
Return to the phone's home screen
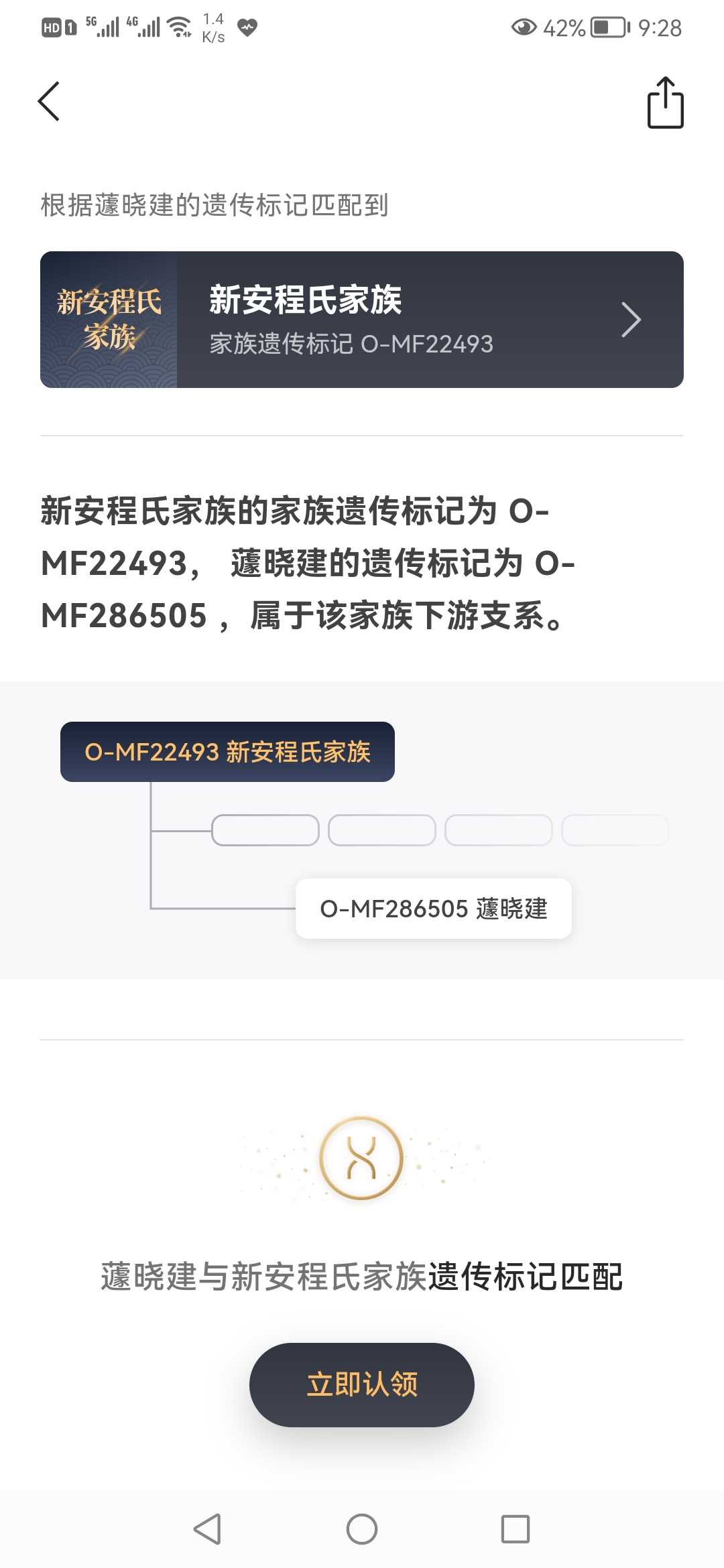coord(362,1529)
